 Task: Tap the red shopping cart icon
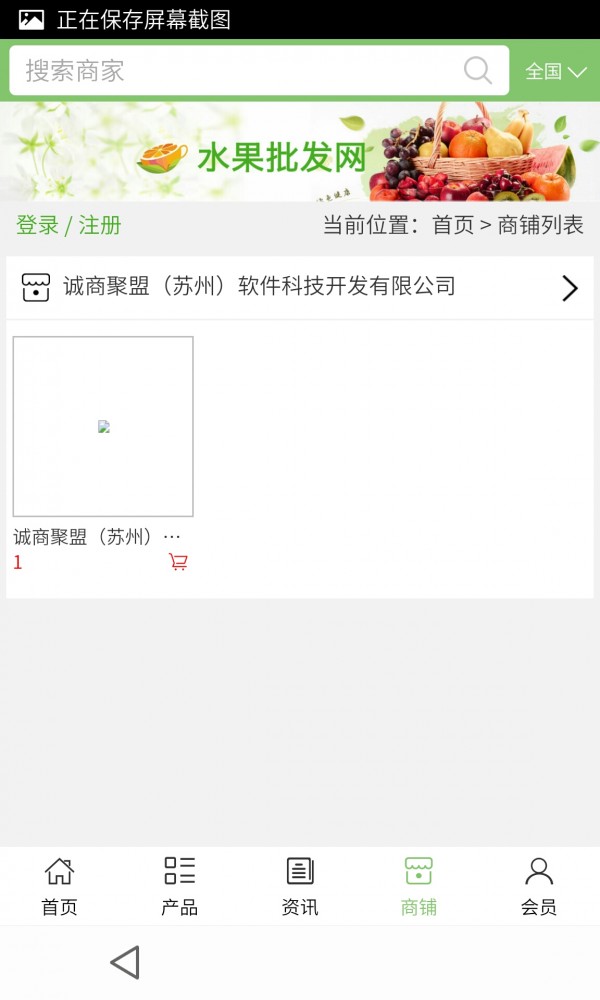coord(178,562)
